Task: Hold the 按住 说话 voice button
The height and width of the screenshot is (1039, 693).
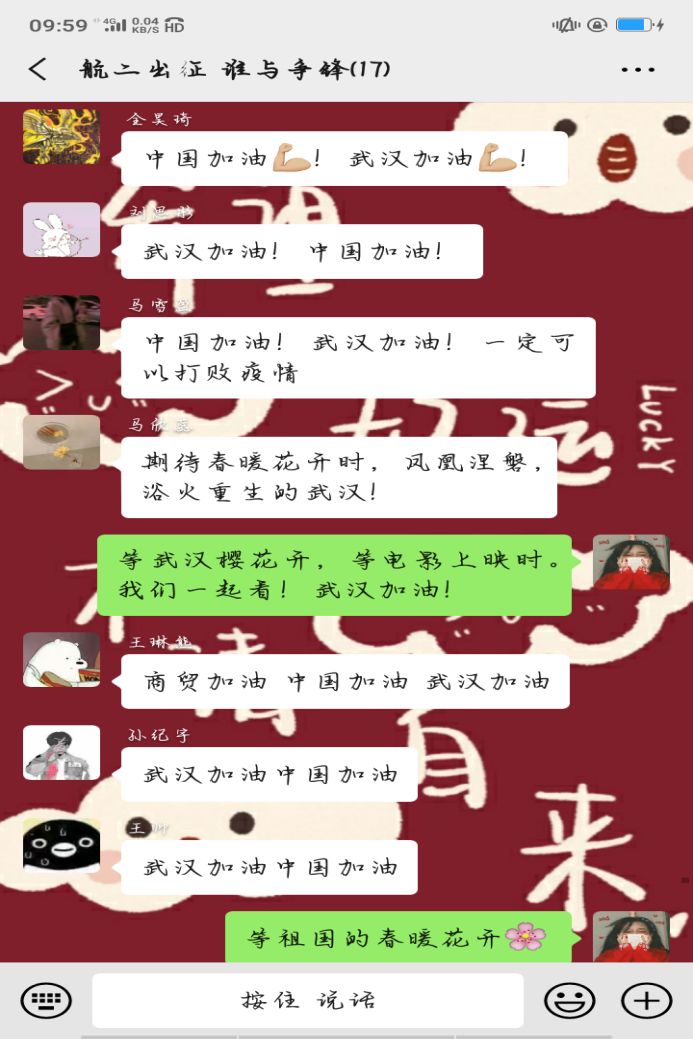Action: (308, 1000)
